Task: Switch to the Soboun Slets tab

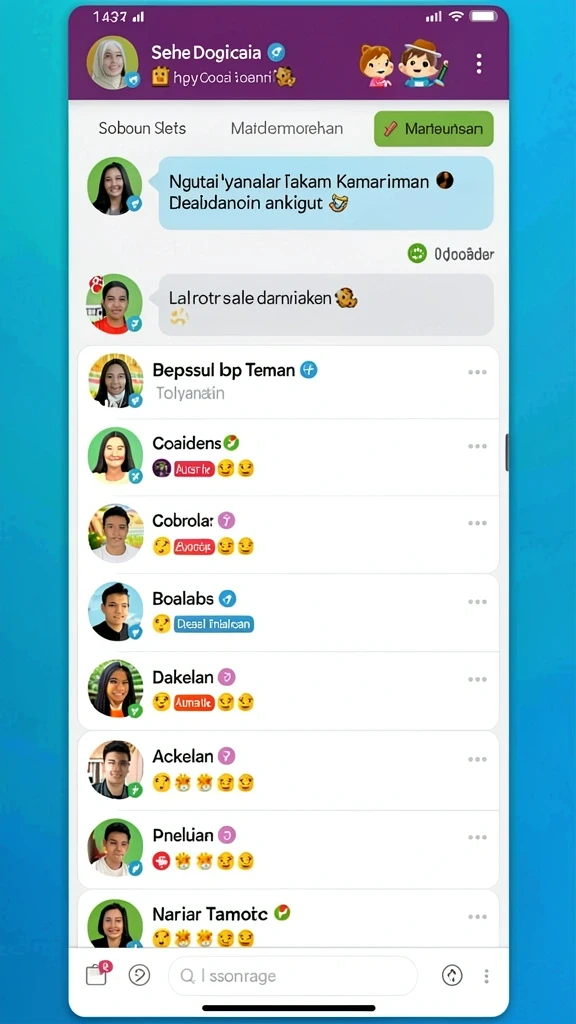Action: point(142,129)
